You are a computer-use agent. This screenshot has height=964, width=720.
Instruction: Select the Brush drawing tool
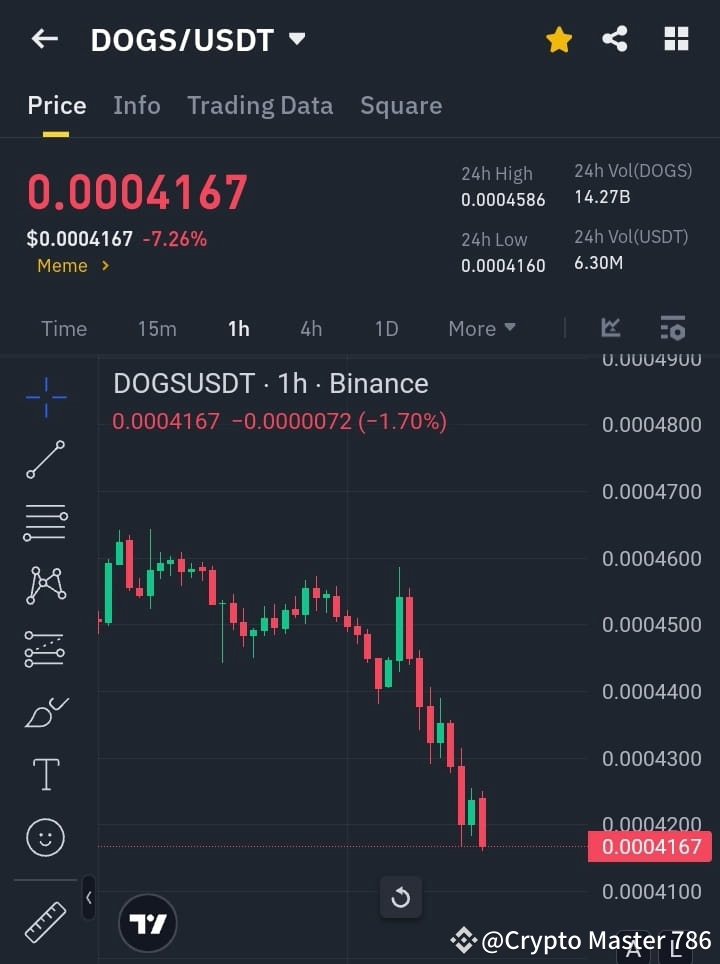click(45, 712)
